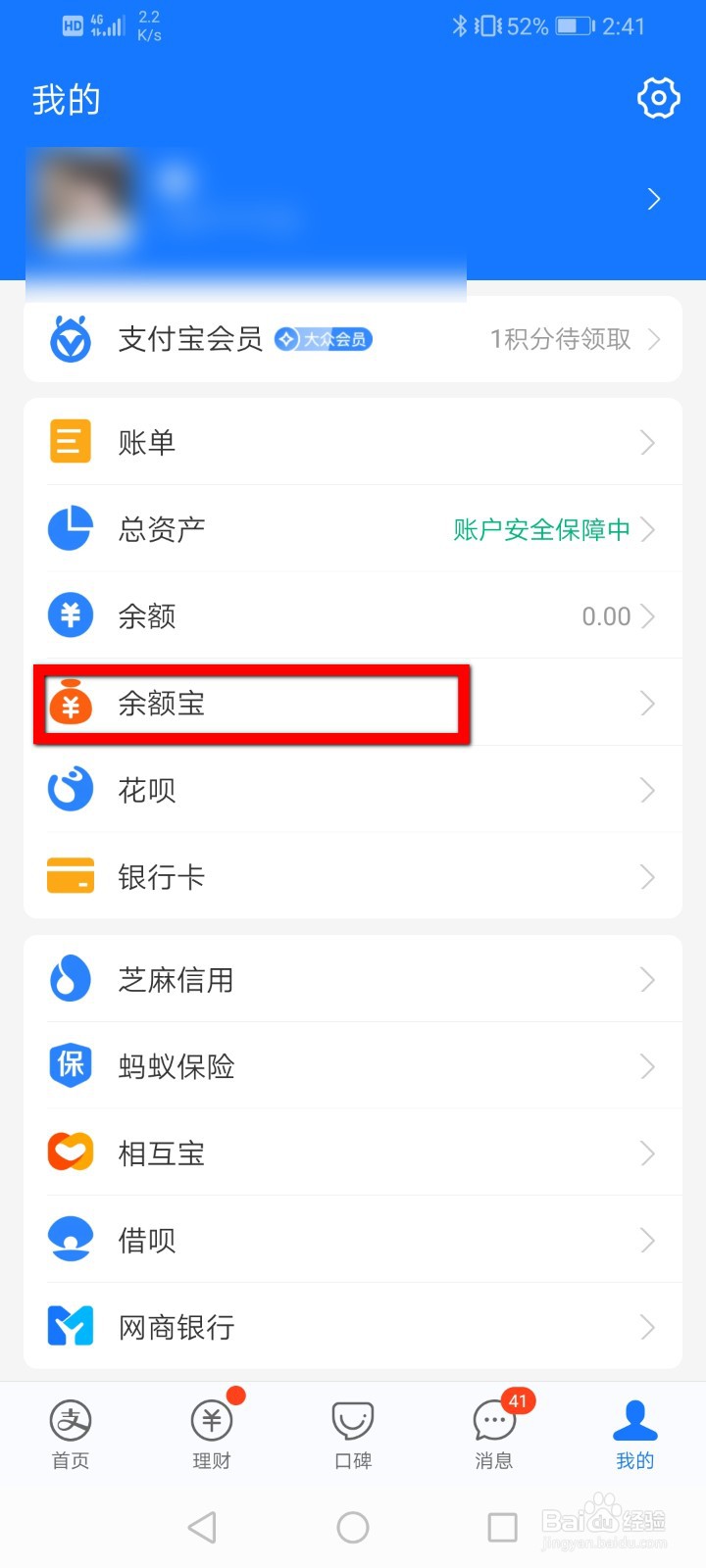This screenshot has height=1568, width=706.
Task: Tap the 借呗 shell icon
Action: 70,1239
